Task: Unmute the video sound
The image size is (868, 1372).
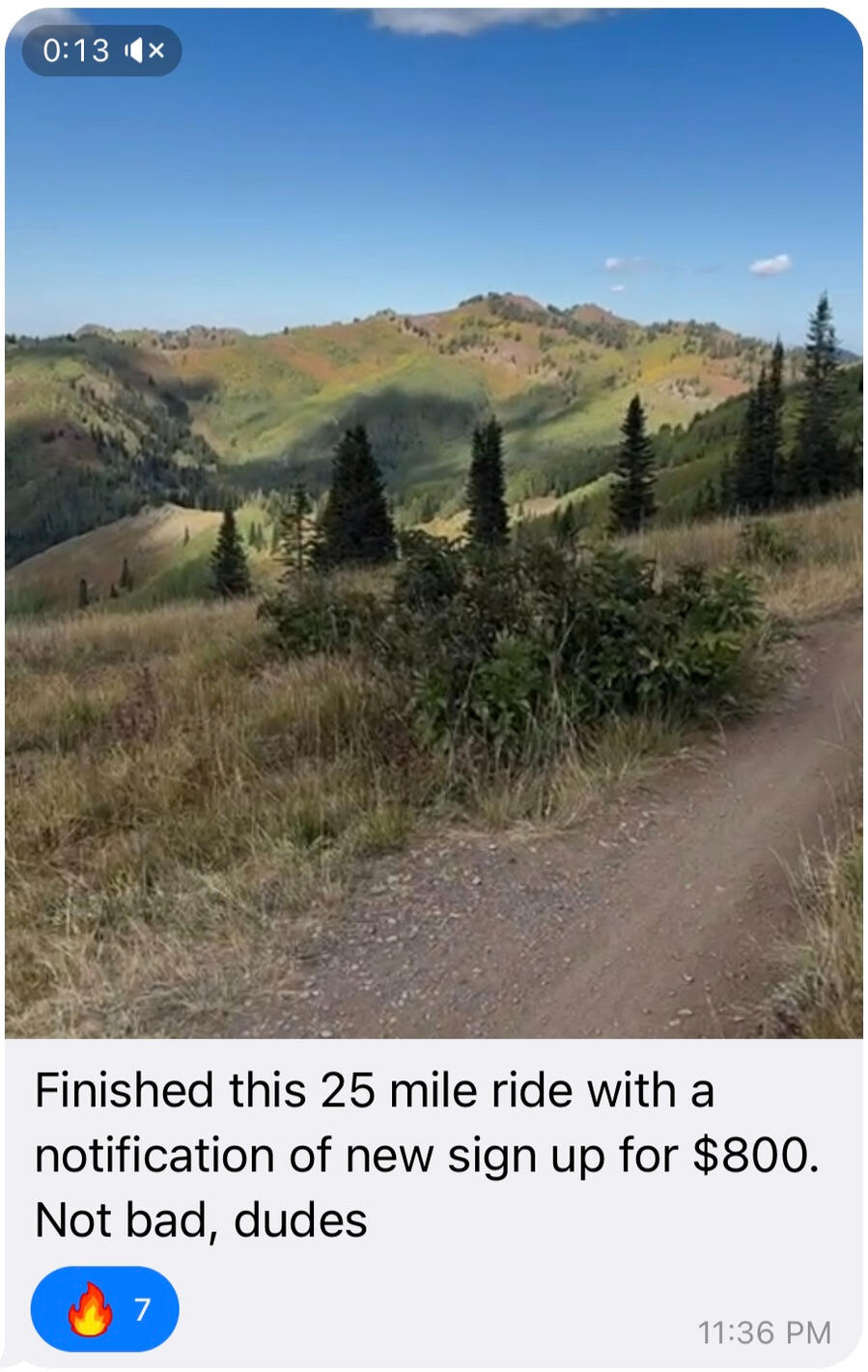Action: pyautogui.click(x=146, y=50)
